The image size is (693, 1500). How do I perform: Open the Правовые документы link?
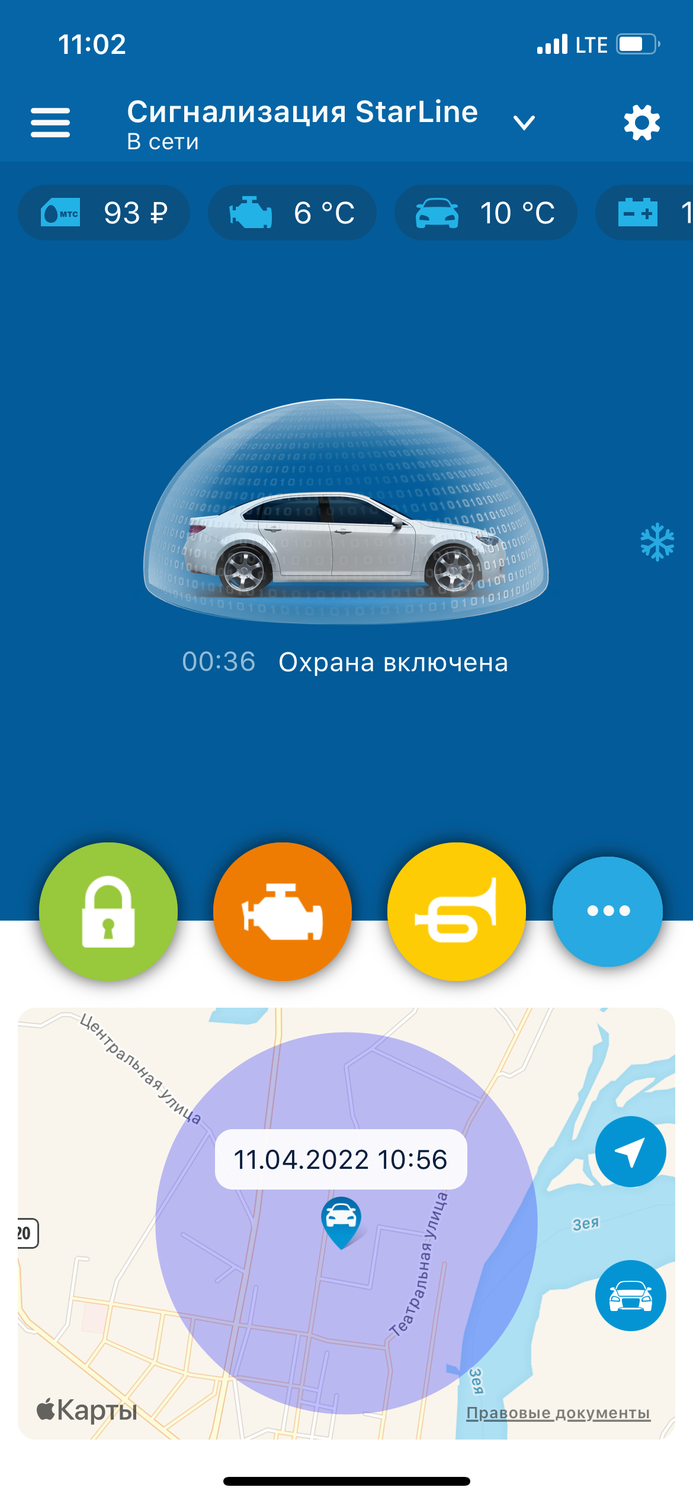point(558,1413)
